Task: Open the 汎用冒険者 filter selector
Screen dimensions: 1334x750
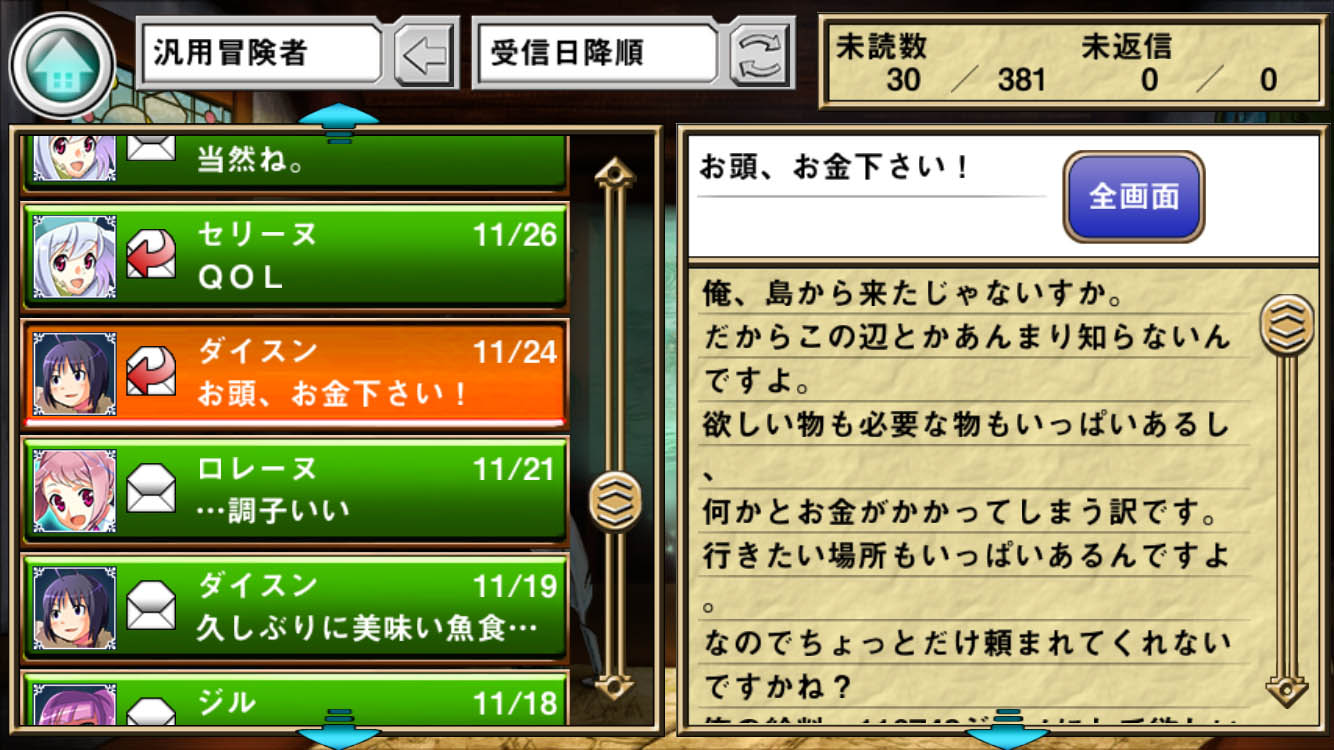Action: [x=261, y=53]
